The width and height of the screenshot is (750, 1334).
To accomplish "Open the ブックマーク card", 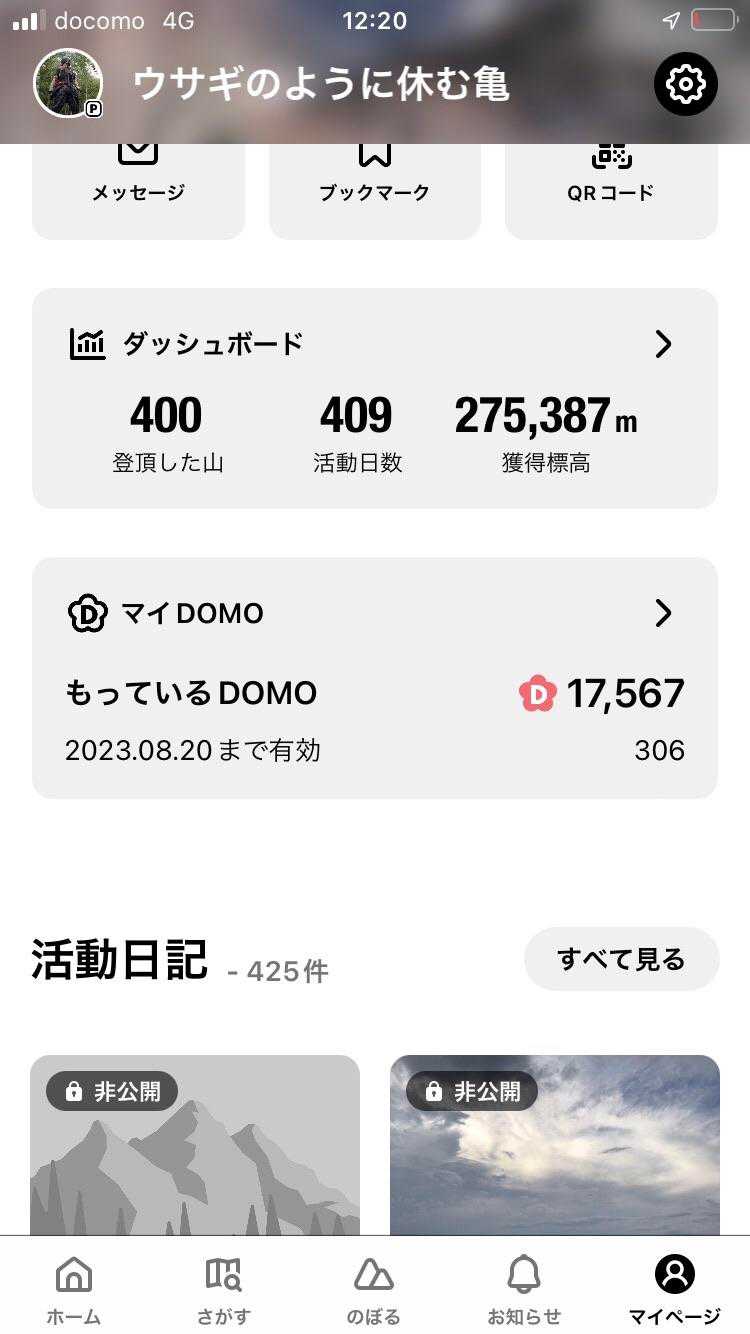I will (x=375, y=191).
